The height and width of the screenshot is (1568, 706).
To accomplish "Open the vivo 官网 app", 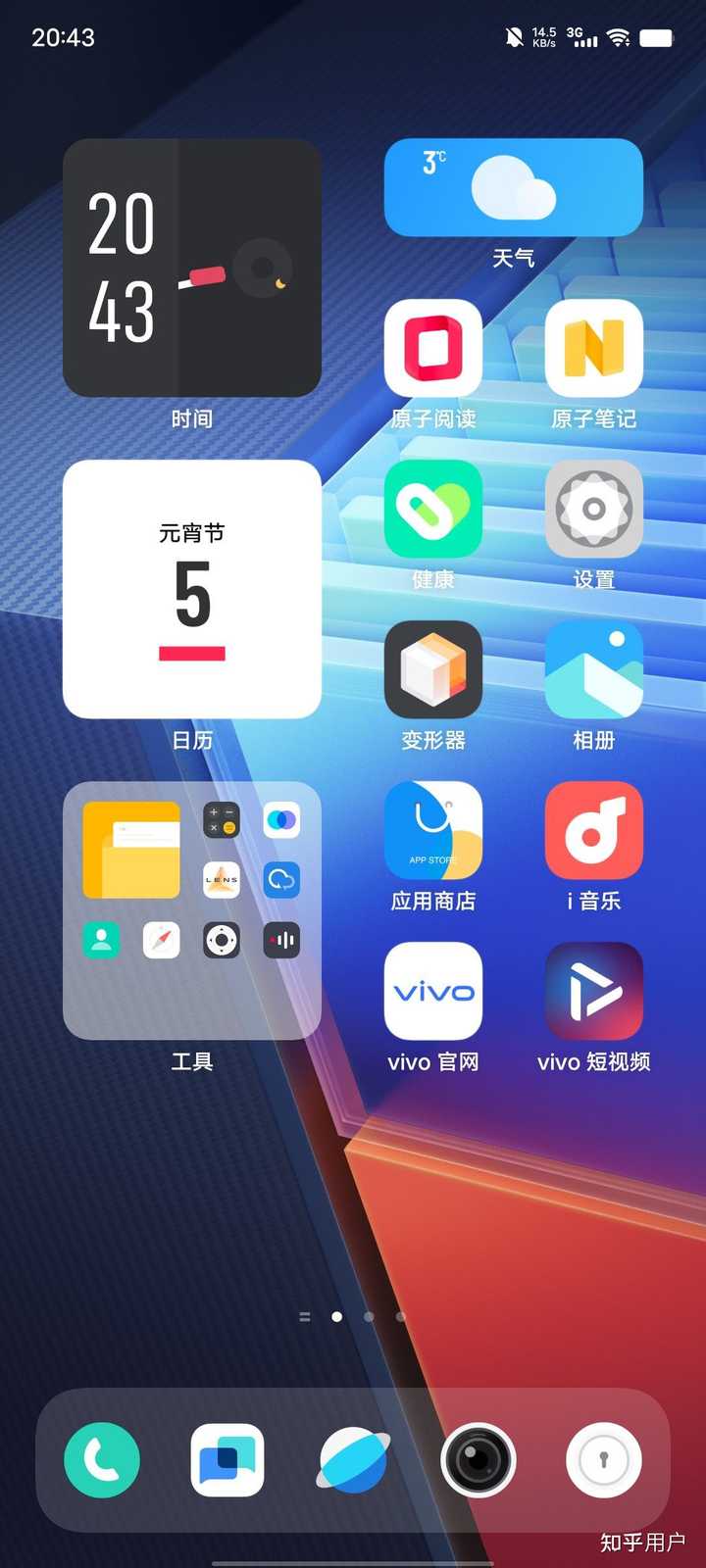I will point(433,990).
